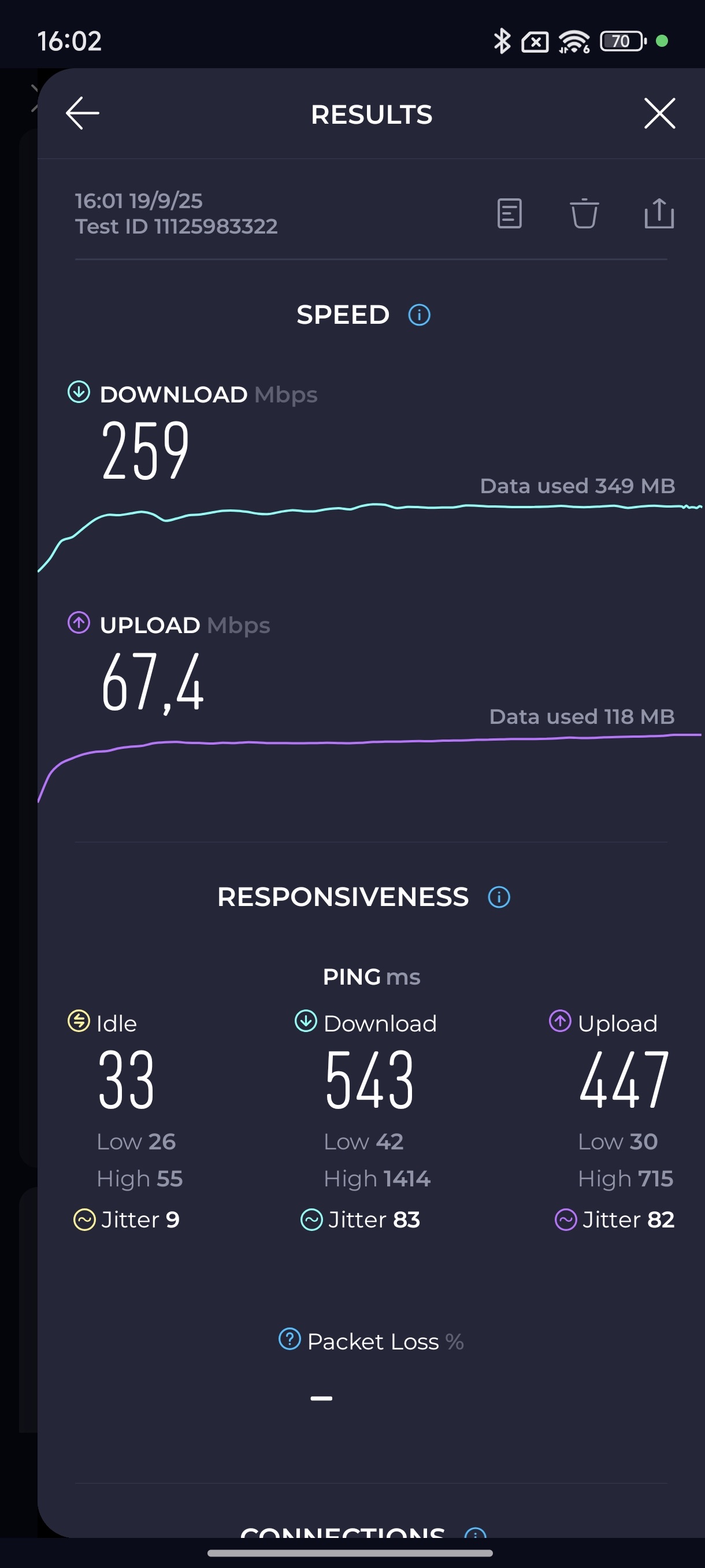Tap the UPLOAD section arrow icon

(78, 624)
